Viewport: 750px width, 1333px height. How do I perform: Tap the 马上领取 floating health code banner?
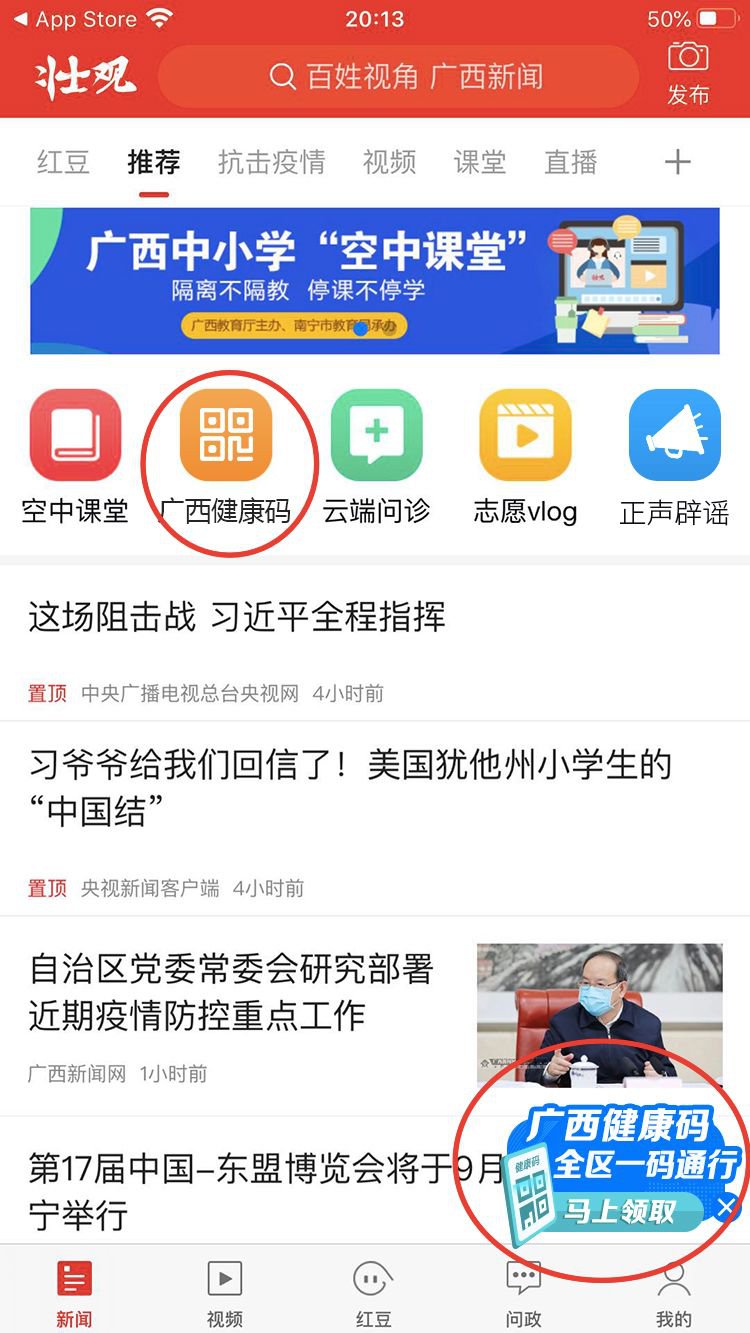pos(620,1211)
